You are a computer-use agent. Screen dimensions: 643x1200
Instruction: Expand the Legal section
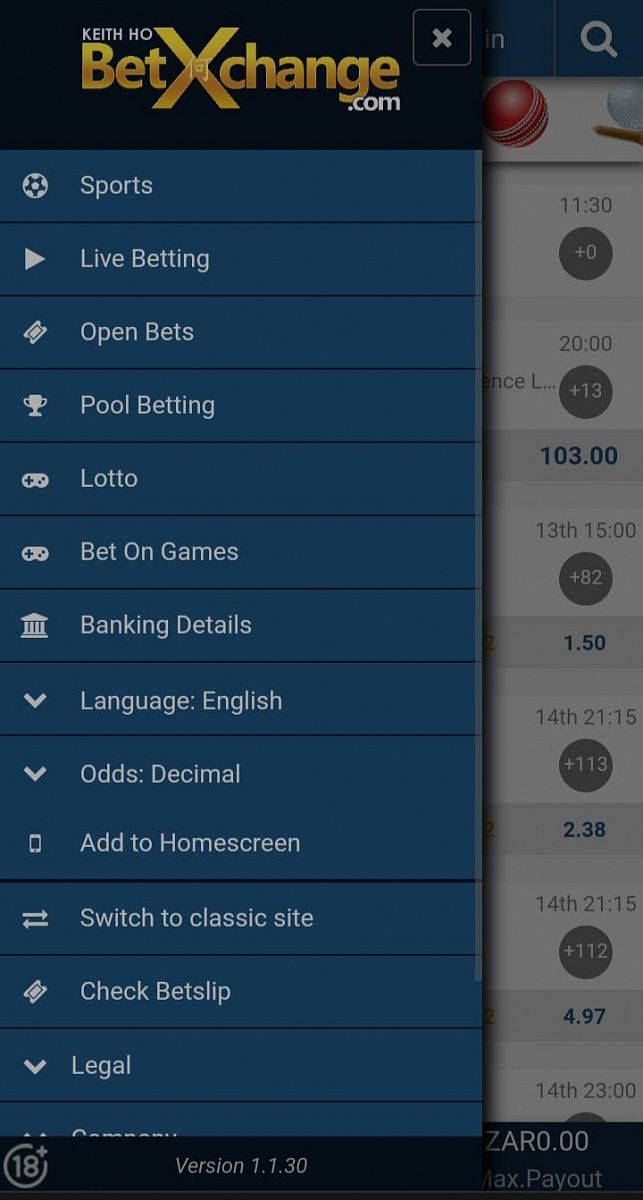[100, 1066]
